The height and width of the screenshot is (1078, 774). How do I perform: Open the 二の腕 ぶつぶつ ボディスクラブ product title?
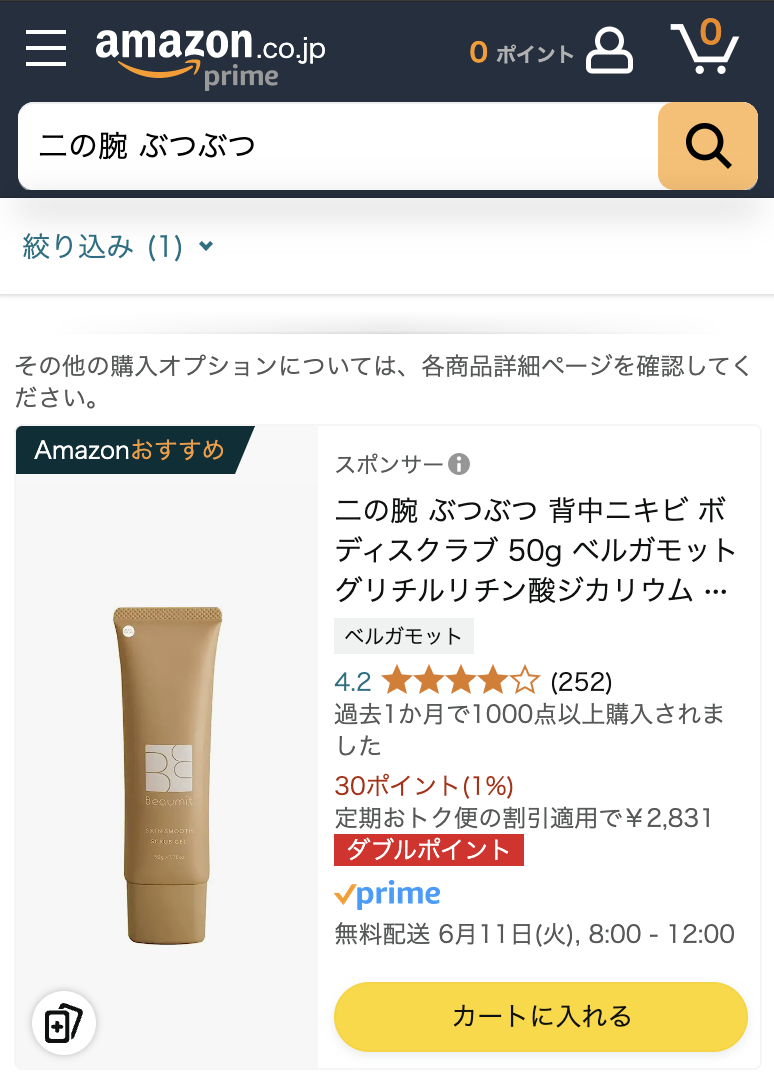coord(534,550)
